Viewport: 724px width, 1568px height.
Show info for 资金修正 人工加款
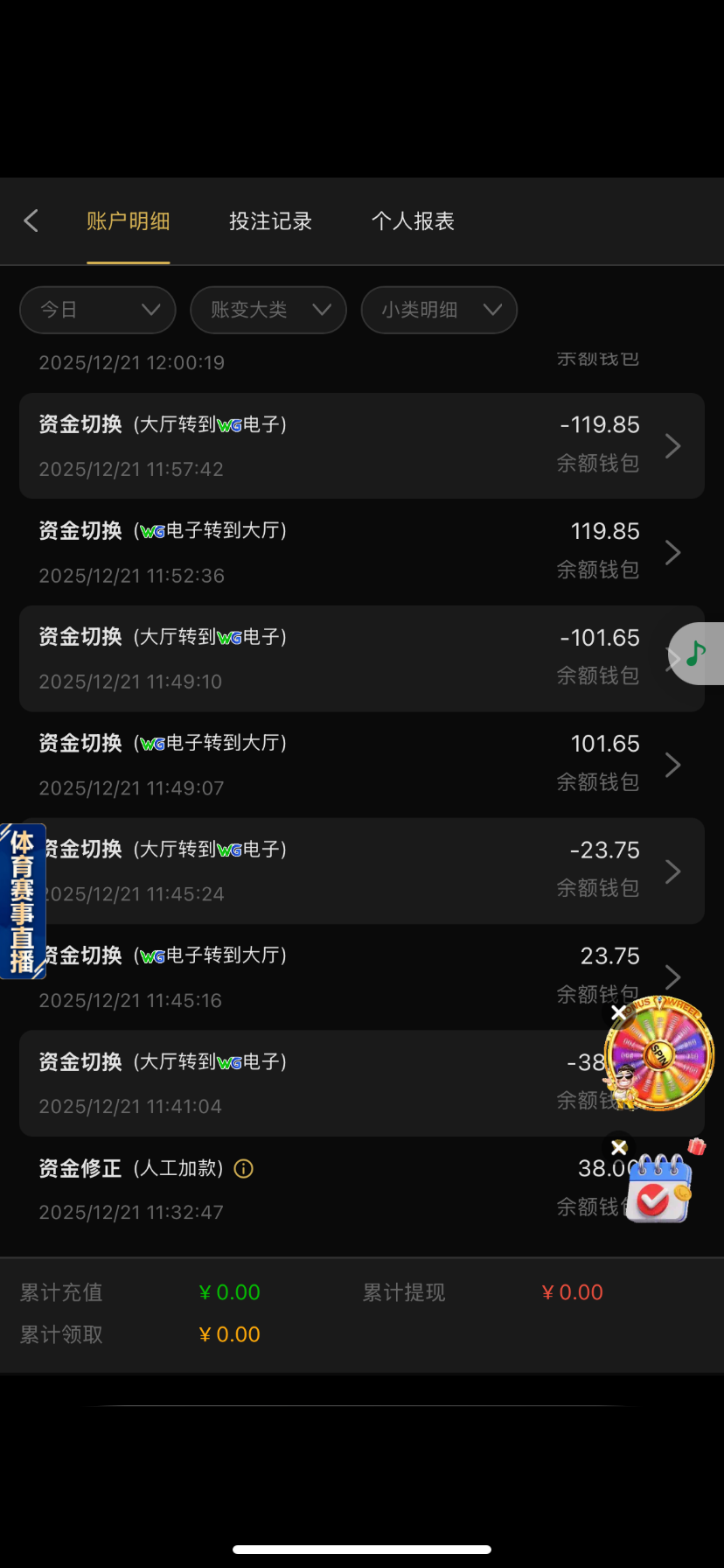pos(244,1169)
